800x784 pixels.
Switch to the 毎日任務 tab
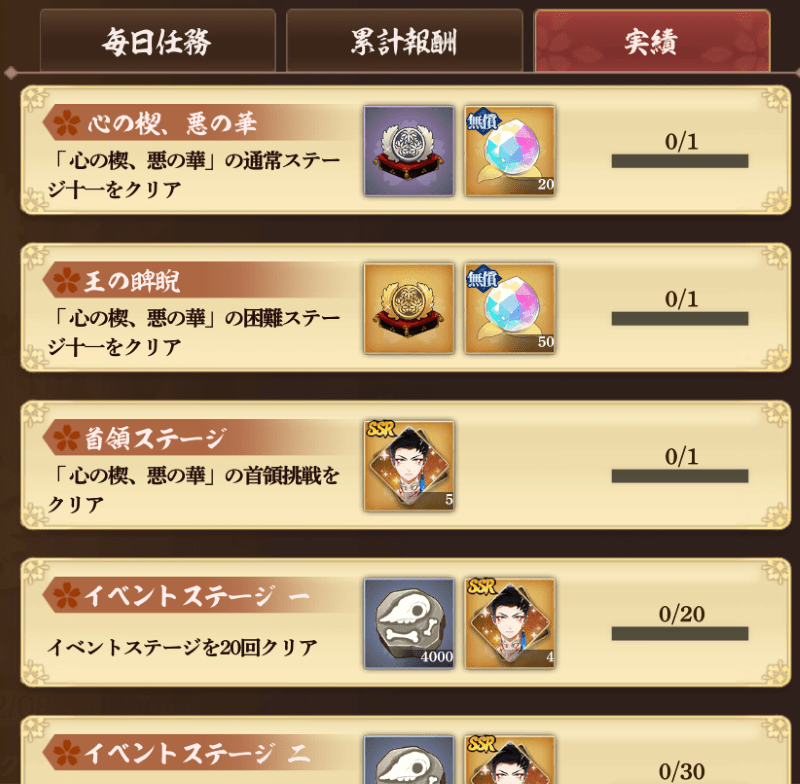157,42
